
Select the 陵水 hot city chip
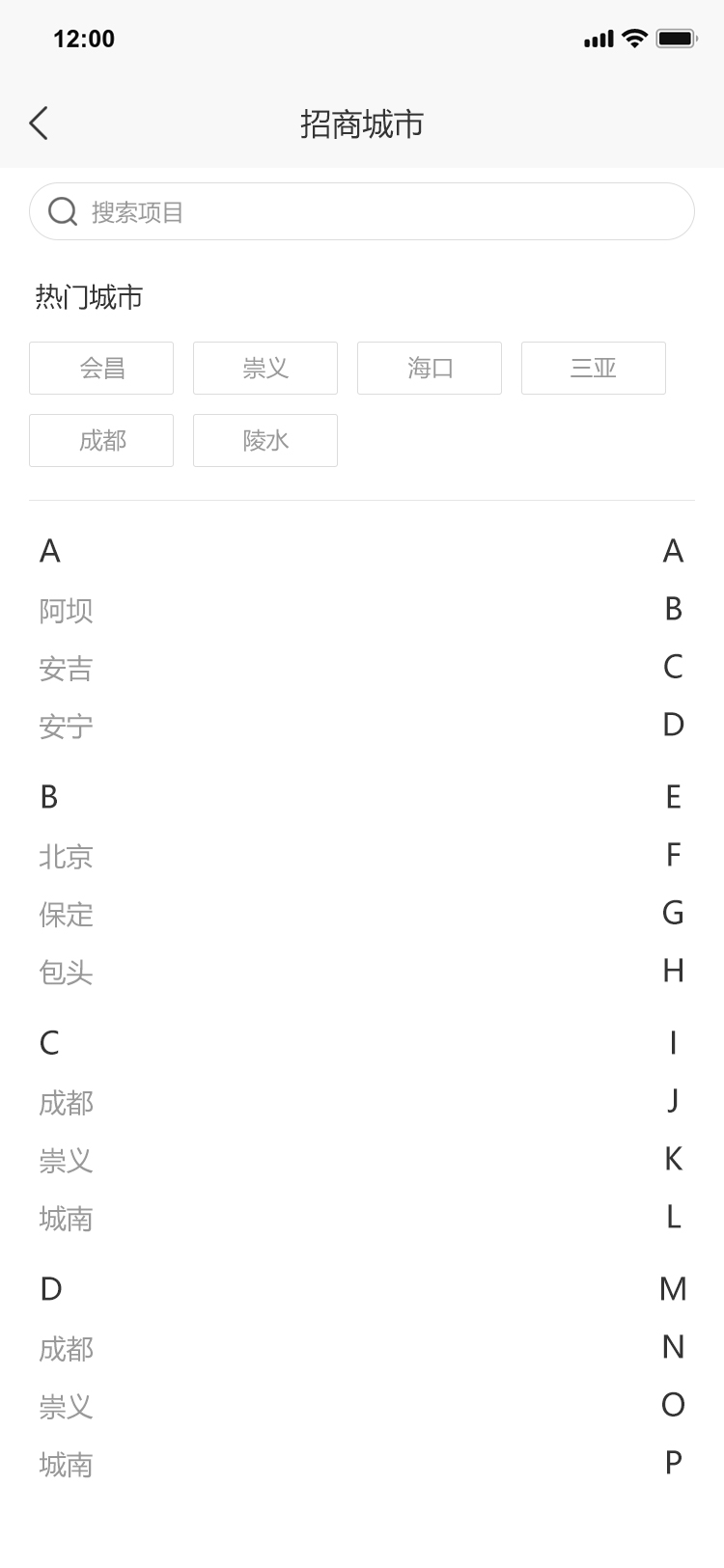click(x=265, y=440)
